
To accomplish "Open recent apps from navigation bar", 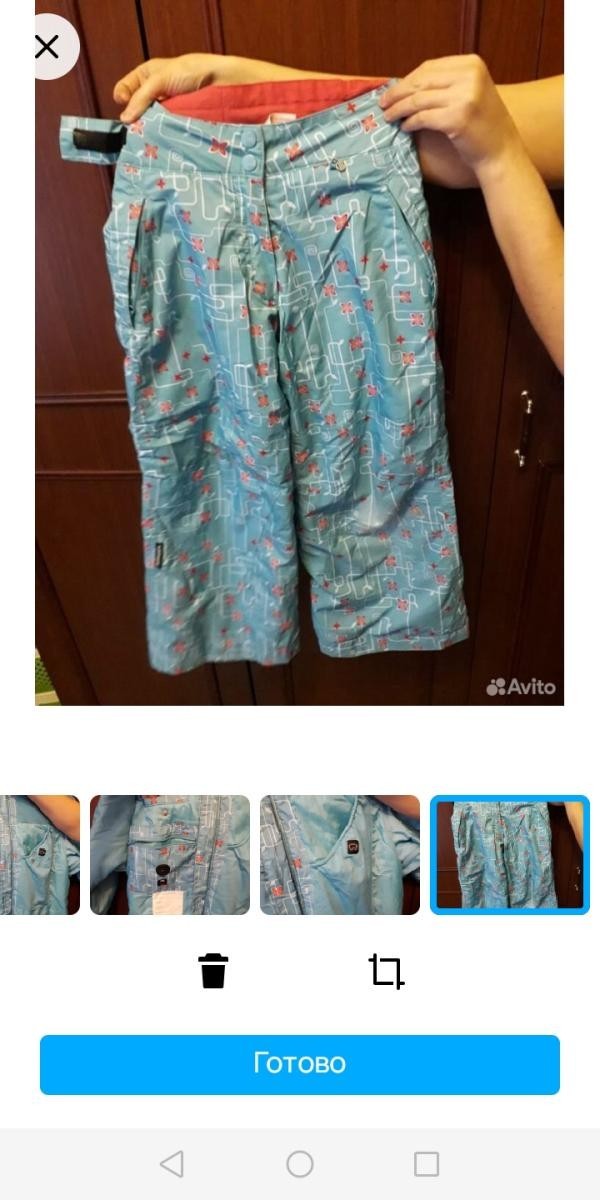I will (x=427, y=1164).
